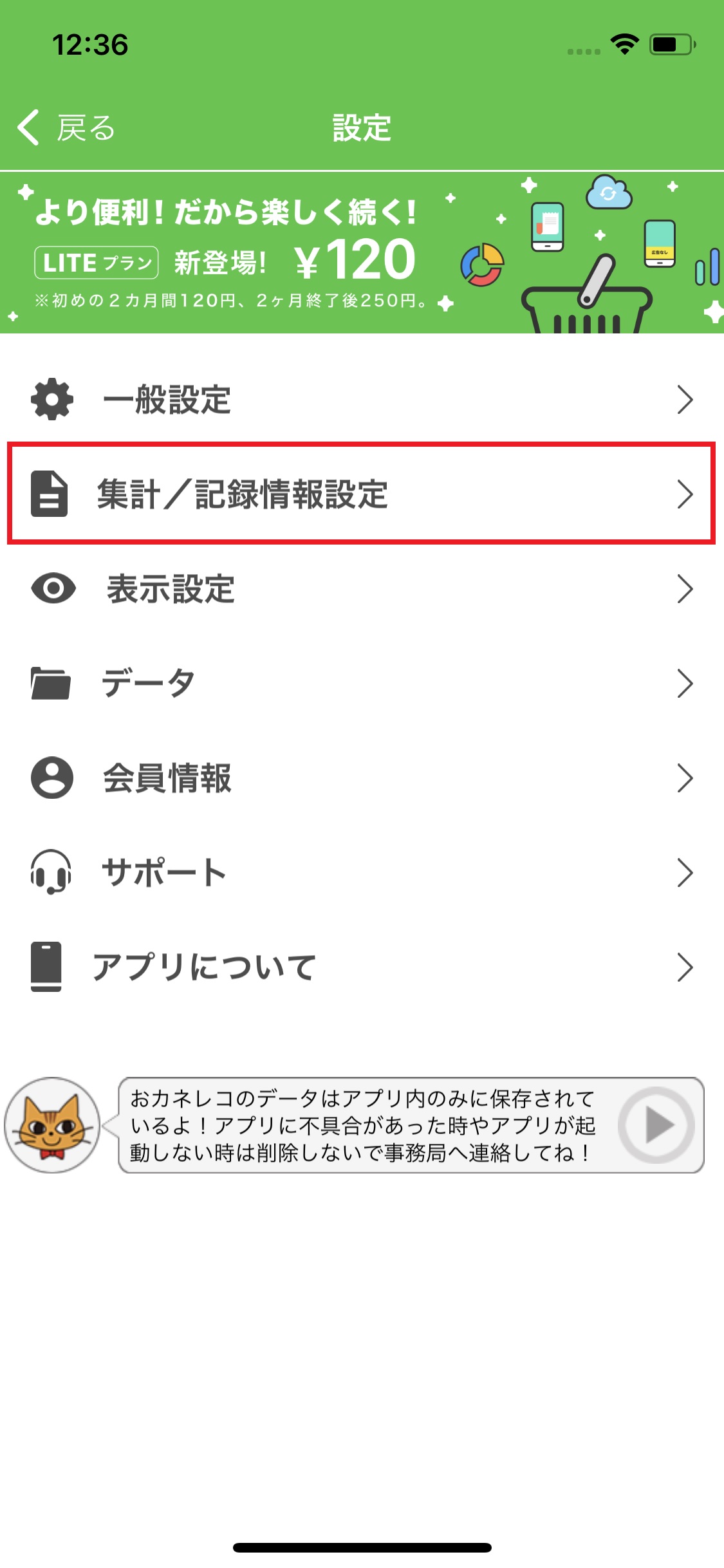Open 表示設定 display settings
The height and width of the screenshot is (1568, 724).
[362, 589]
